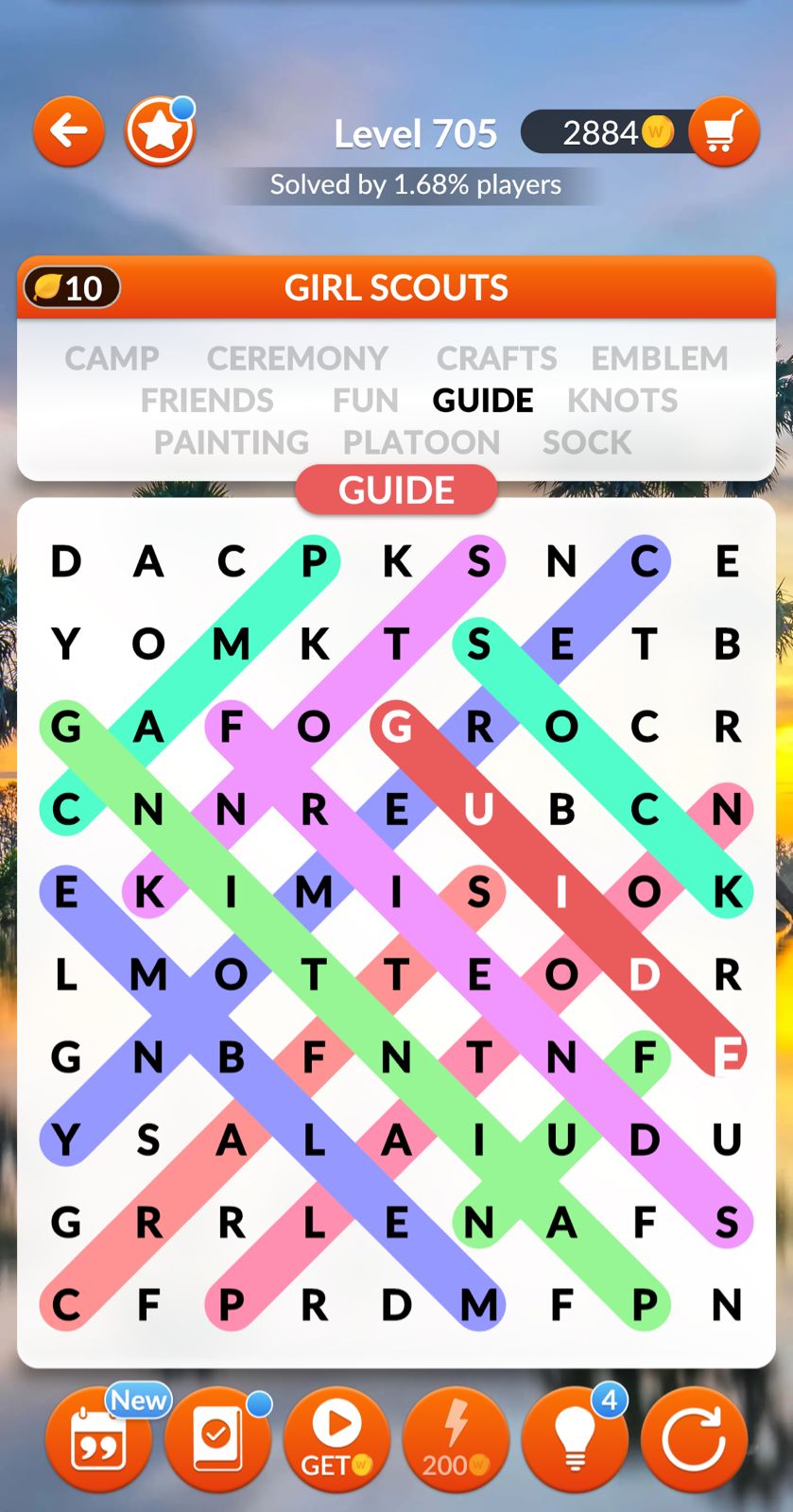Open the star achievements button
The image size is (793, 1512).
[160, 131]
